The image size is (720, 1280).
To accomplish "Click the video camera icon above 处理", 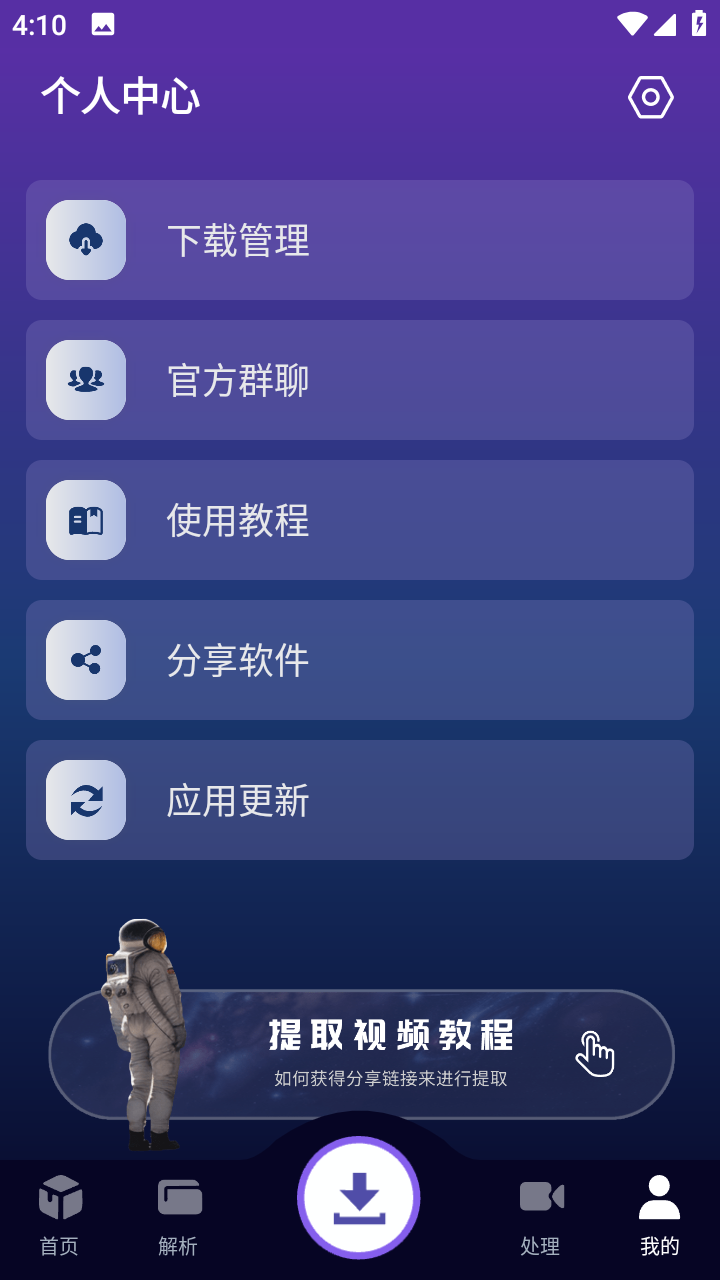I will tap(541, 1197).
